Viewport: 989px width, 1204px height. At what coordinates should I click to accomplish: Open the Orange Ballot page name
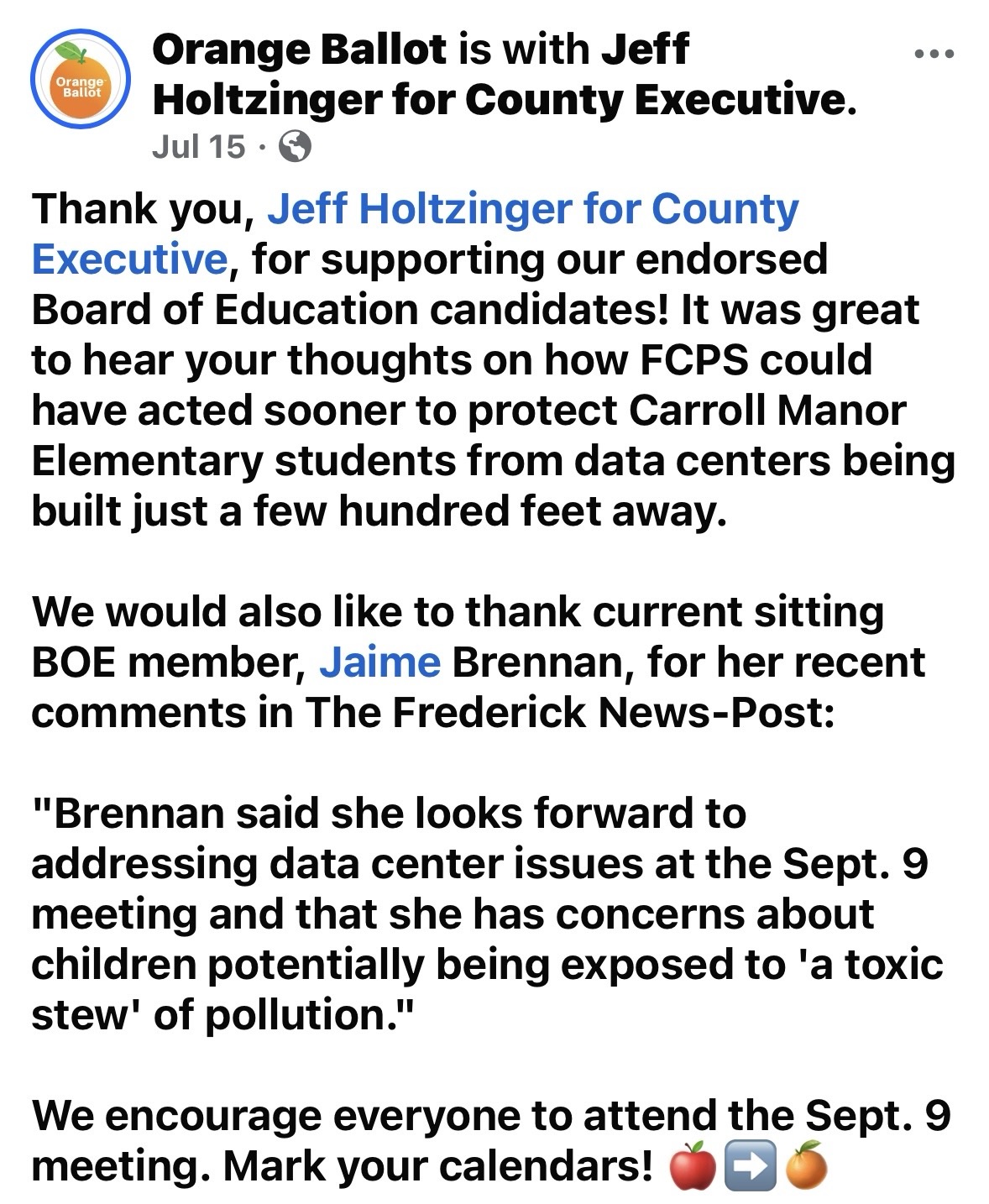[x=300, y=50]
